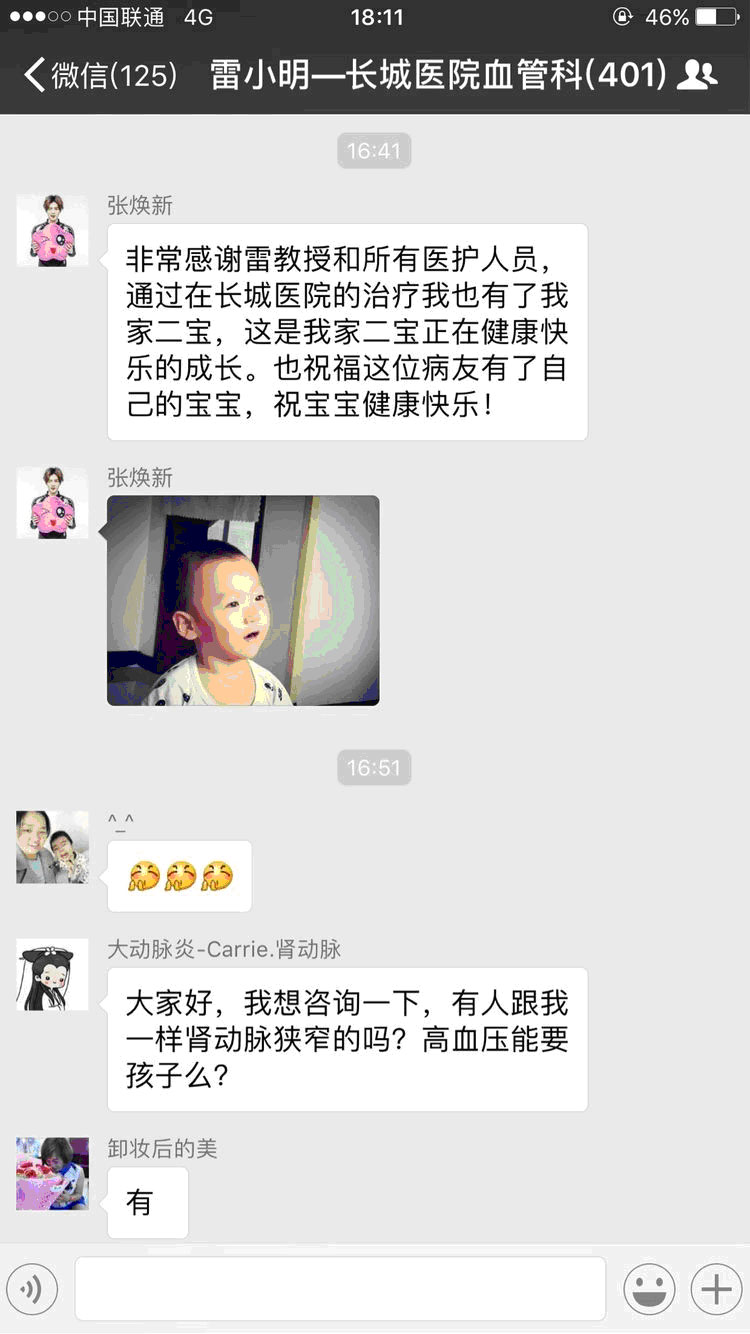This screenshot has width=750, height=1334.
Task: Open avatar of 大动脉炎-Carrie.肾动脉
Action: tap(52, 974)
